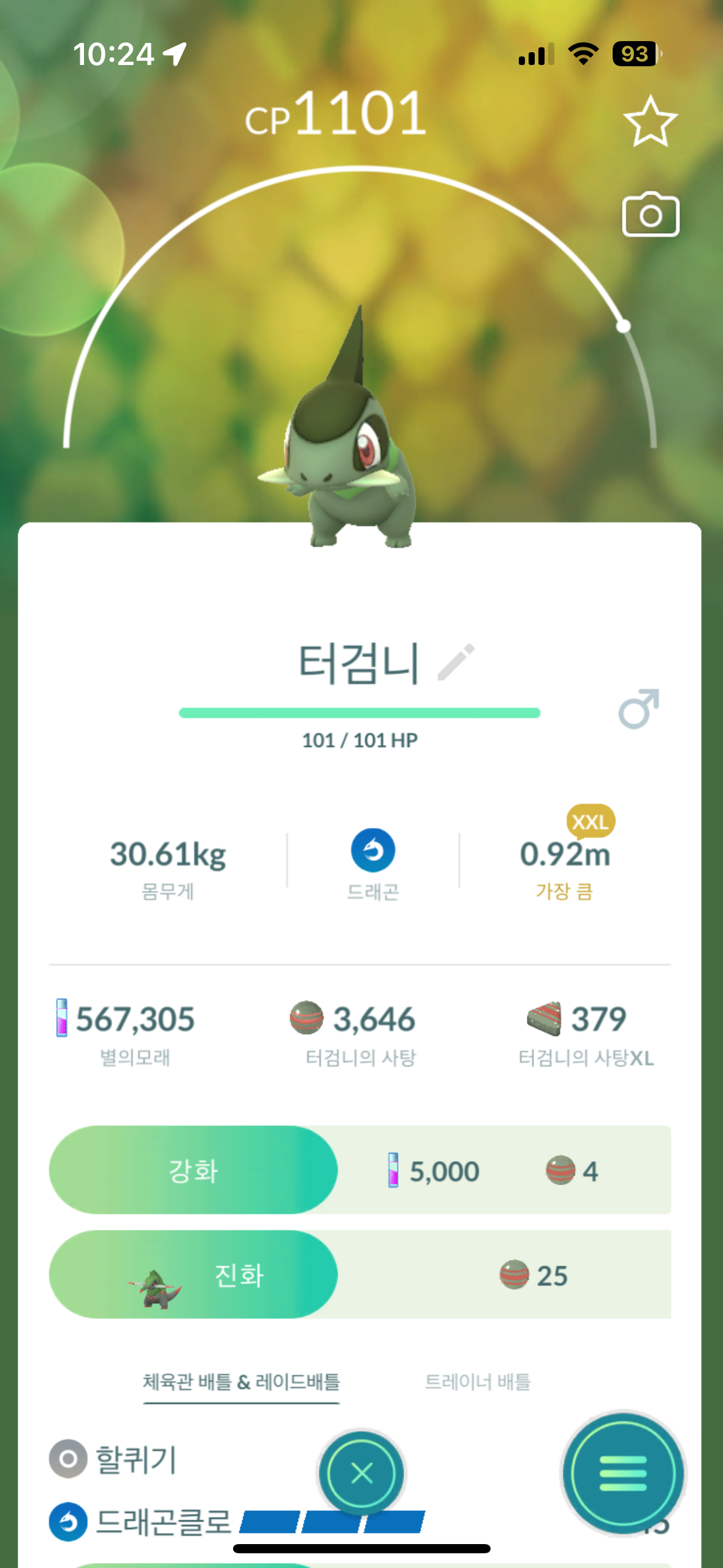Tap the XXL size badge
Image resolution: width=723 pixels, height=1568 pixels.
(x=590, y=821)
